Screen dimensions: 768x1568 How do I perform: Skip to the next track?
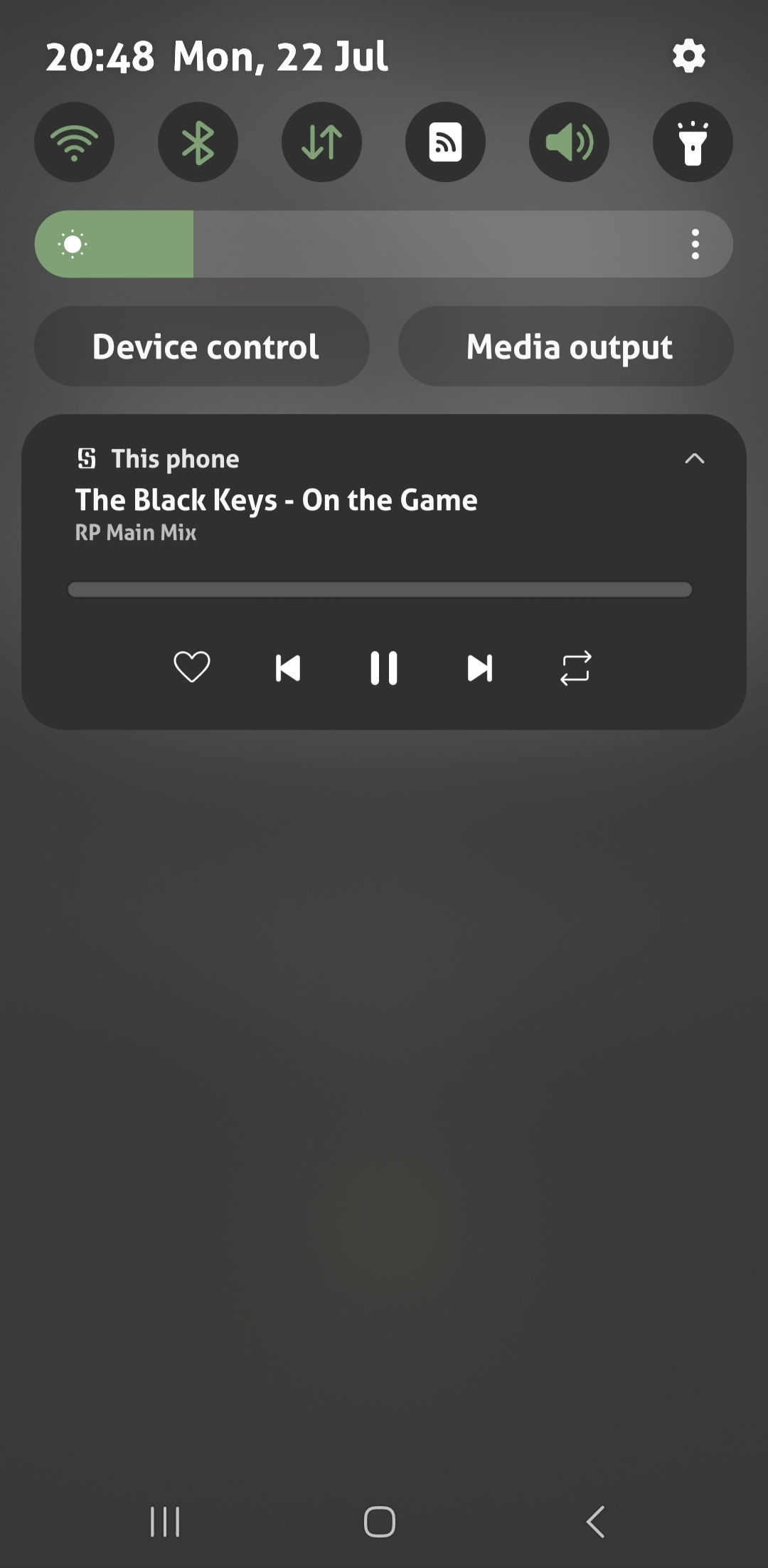(480, 668)
